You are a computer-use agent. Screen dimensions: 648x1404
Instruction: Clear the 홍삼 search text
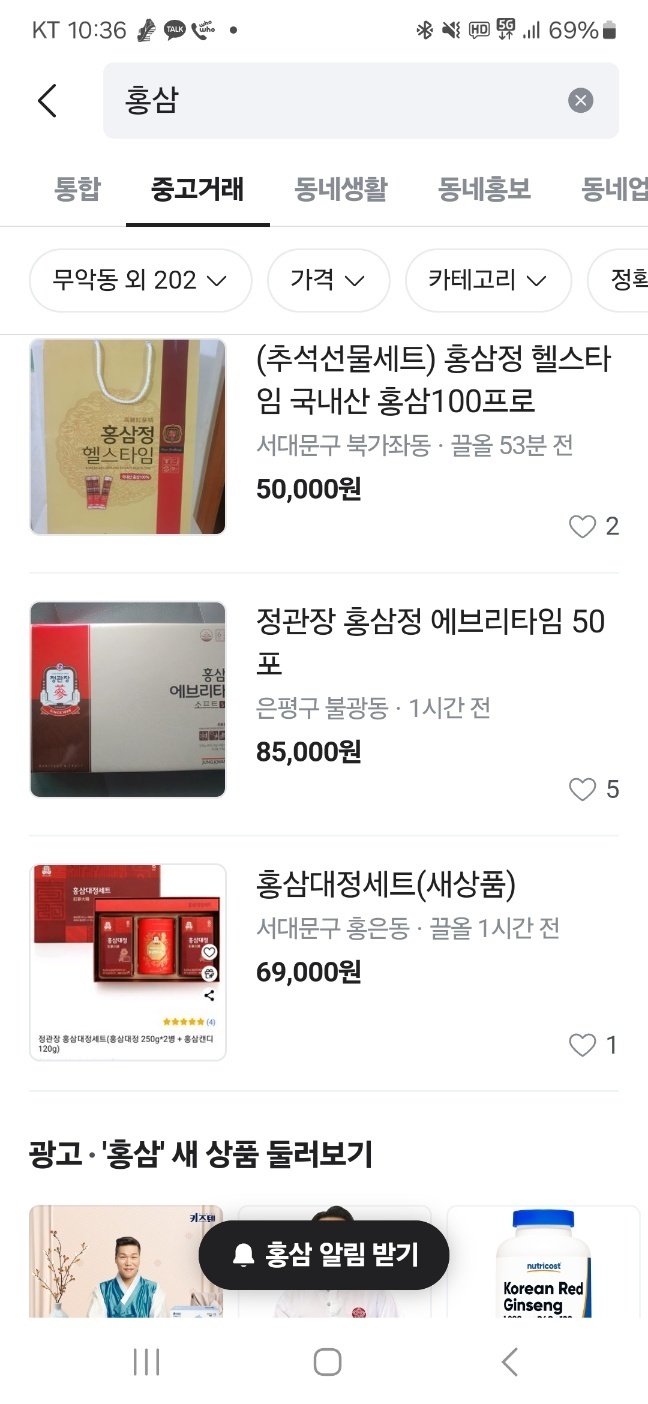[x=581, y=100]
